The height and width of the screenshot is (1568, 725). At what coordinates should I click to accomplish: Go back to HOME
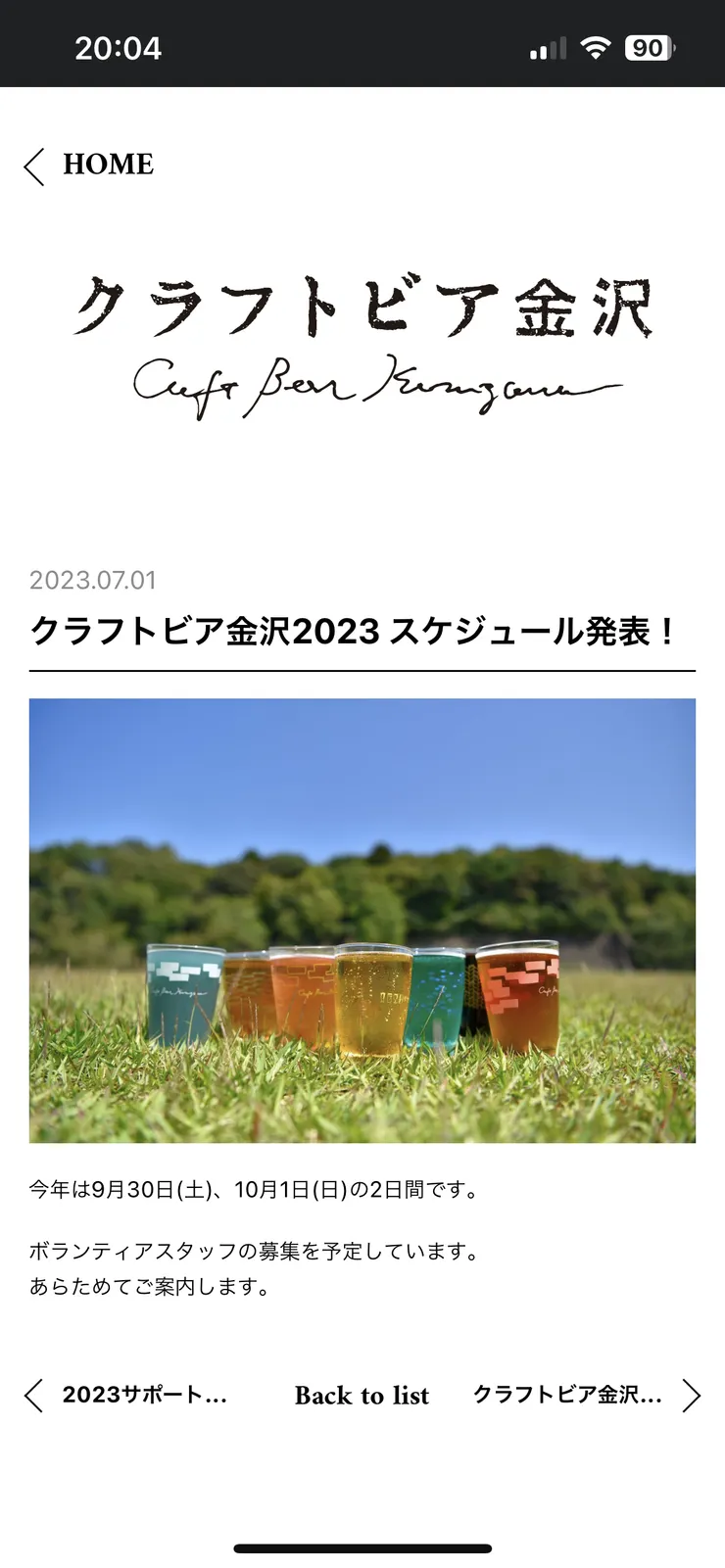[x=90, y=165]
